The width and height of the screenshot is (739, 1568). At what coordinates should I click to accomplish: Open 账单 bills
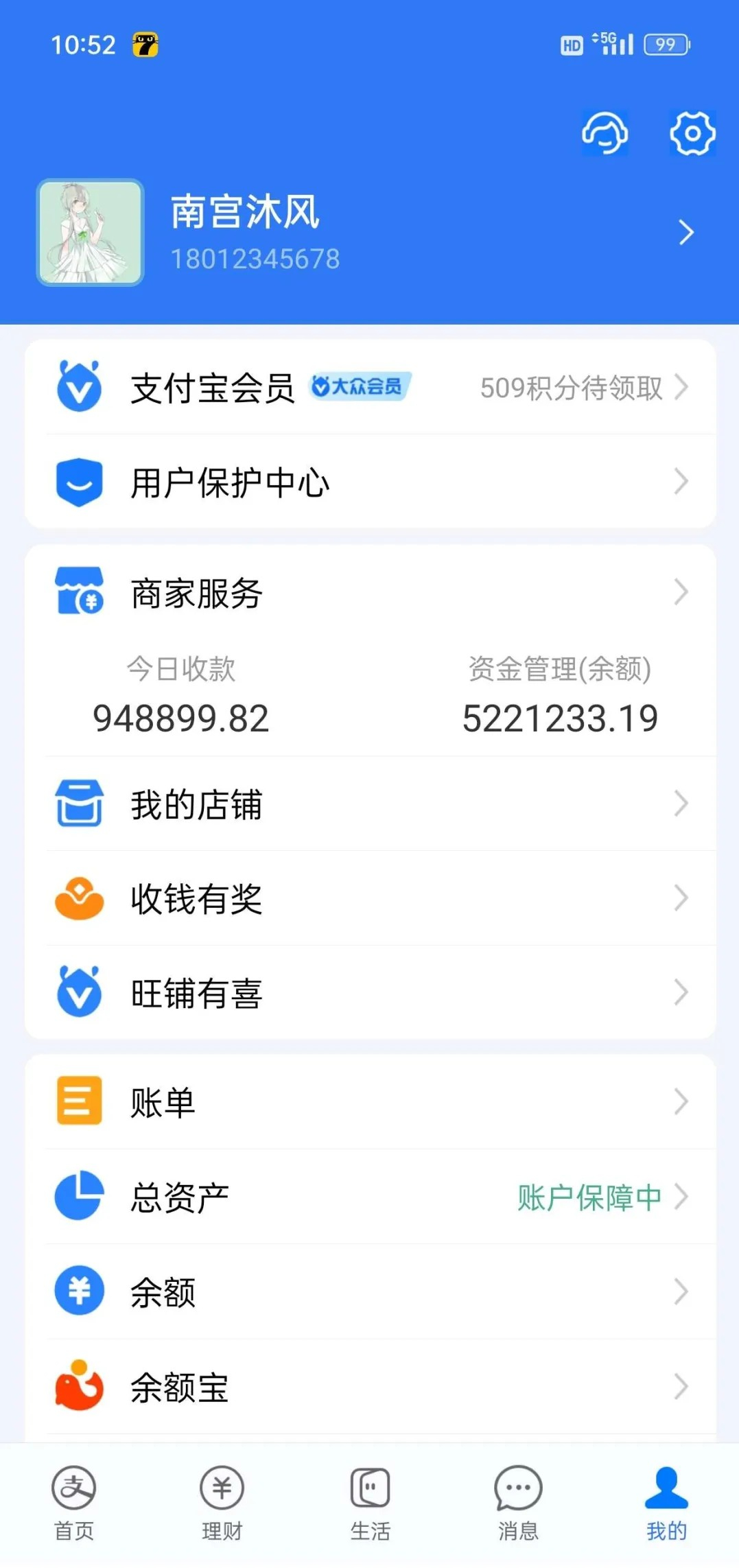(x=371, y=1103)
